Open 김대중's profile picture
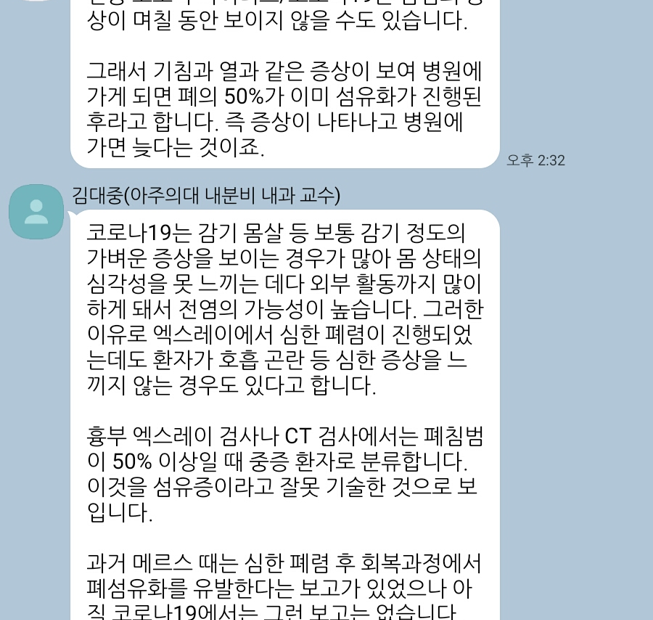The height and width of the screenshot is (620, 653). (36, 211)
